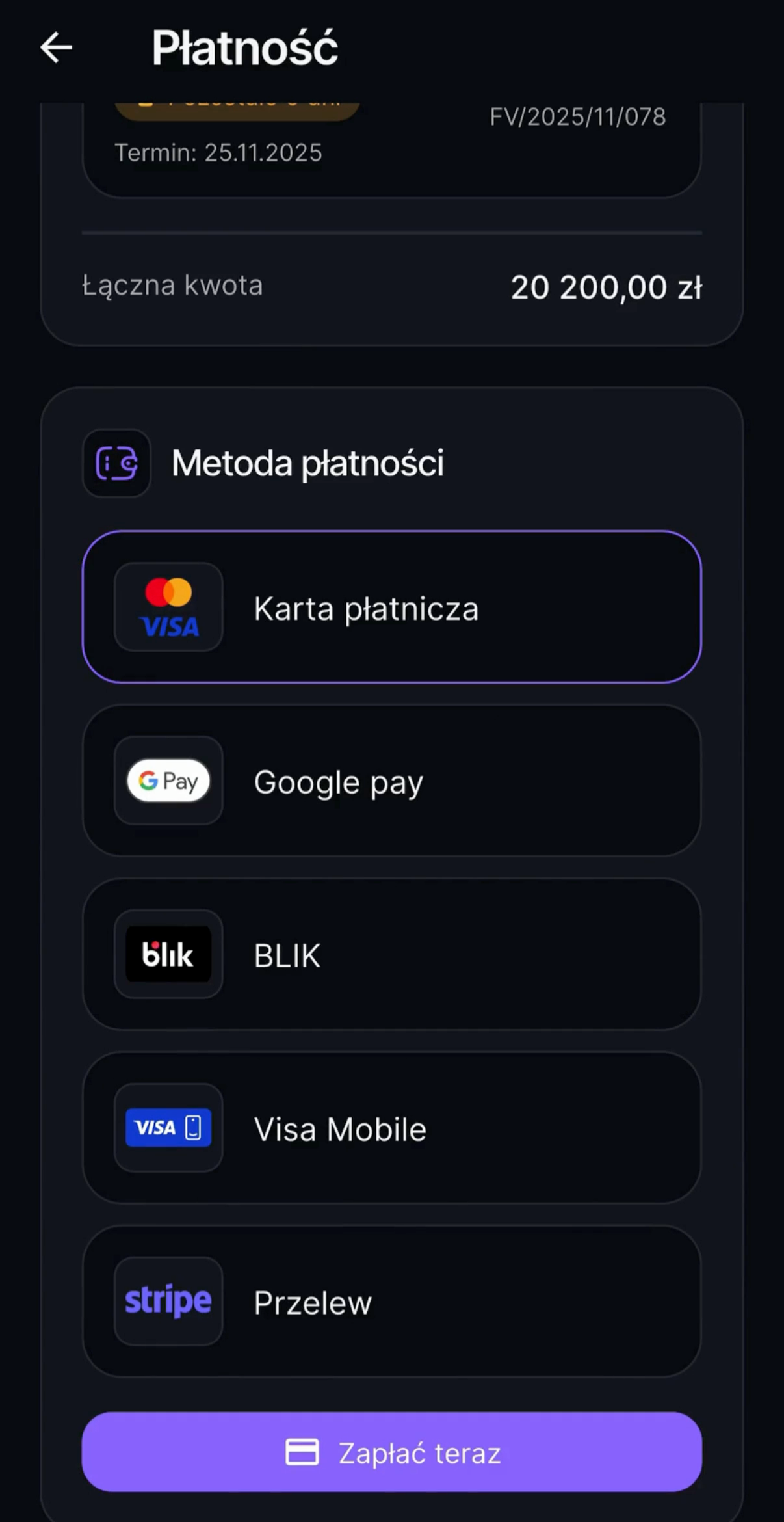Viewport: 784px width, 1522px height.
Task: Choose Google pay as payment method
Action: 391,781
